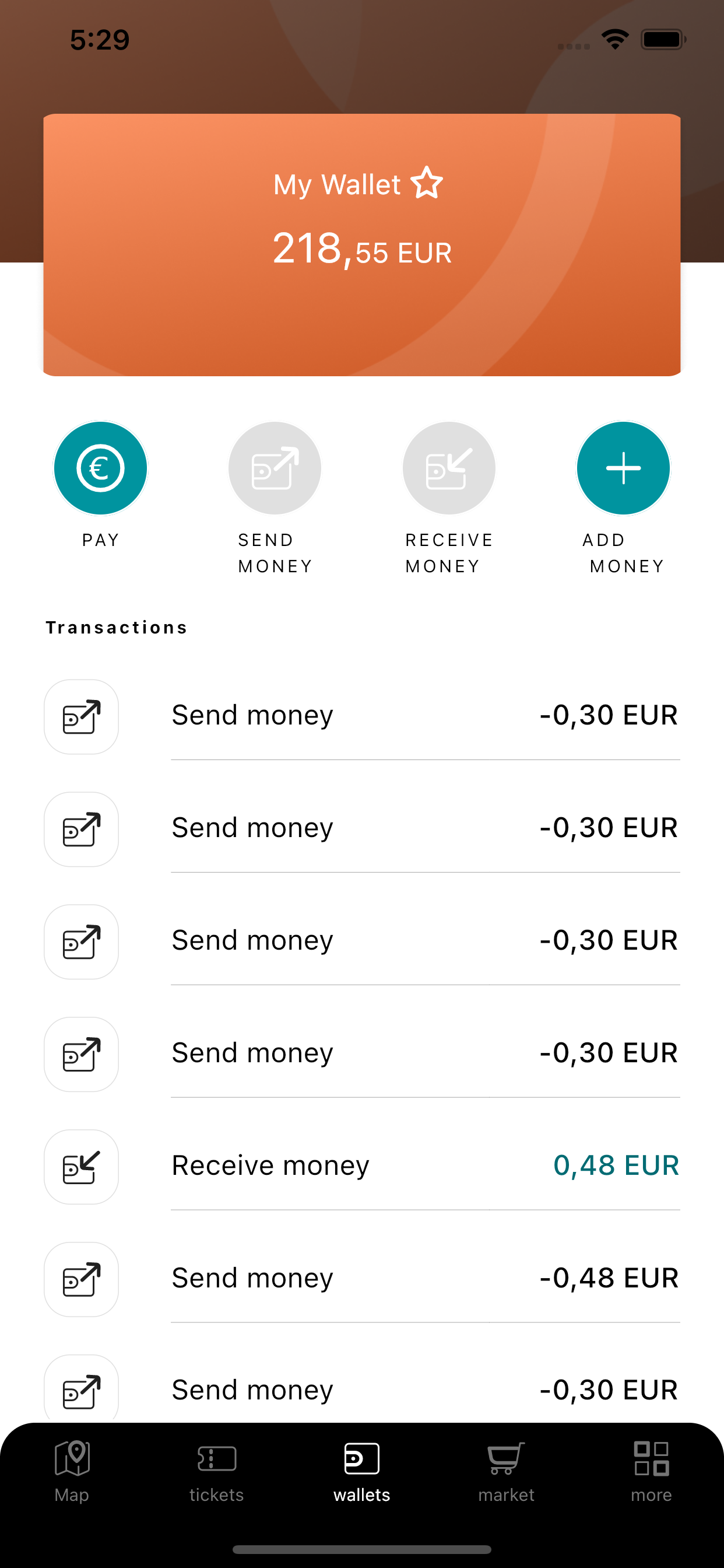
Task: Open the Receive money 0,48 EUR transaction
Action: pyautogui.click(x=362, y=1166)
